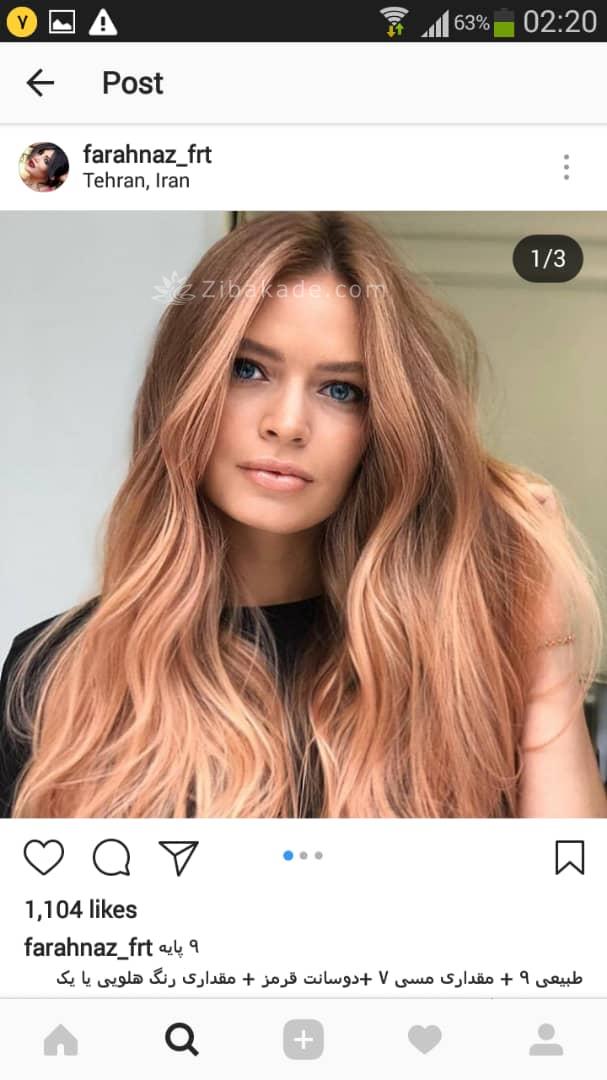607x1080 pixels.
Task: View the 1,104 likes list
Action: click(x=81, y=909)
